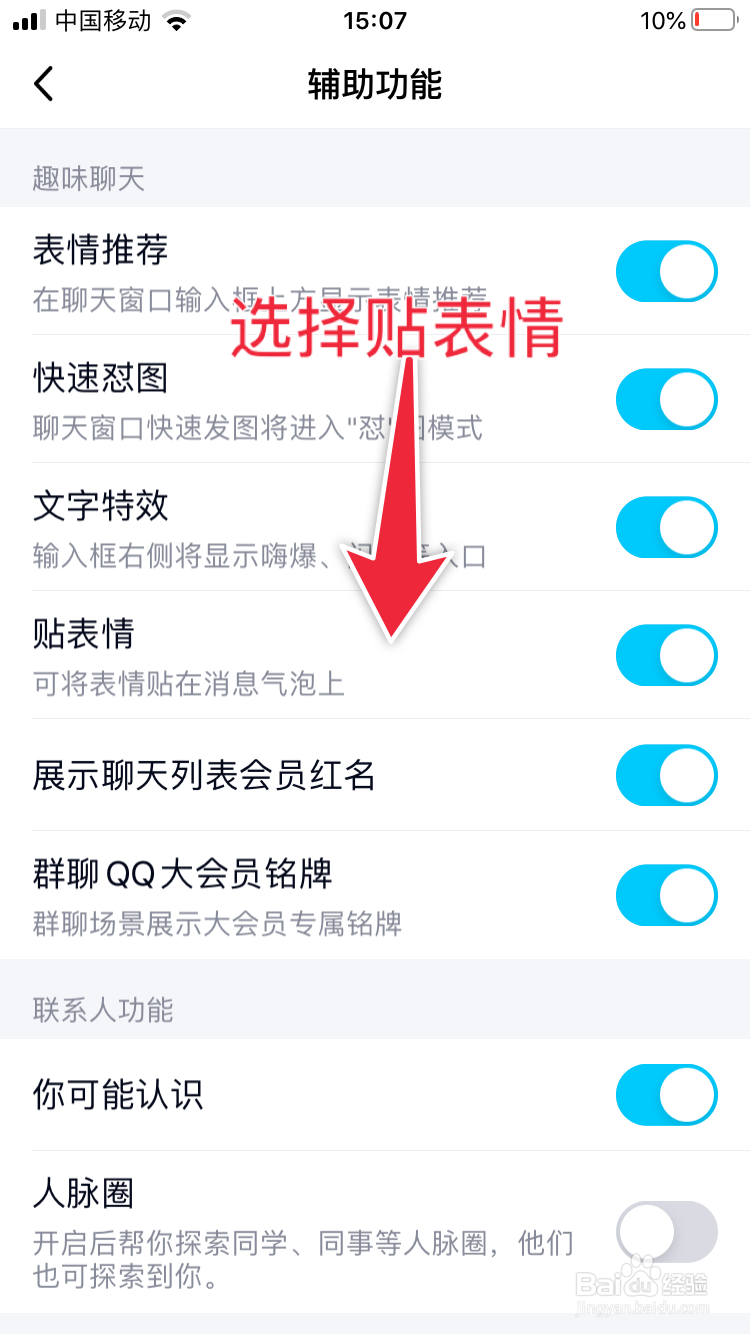Click the 贴表情 label text

click(x=83, y=635)
